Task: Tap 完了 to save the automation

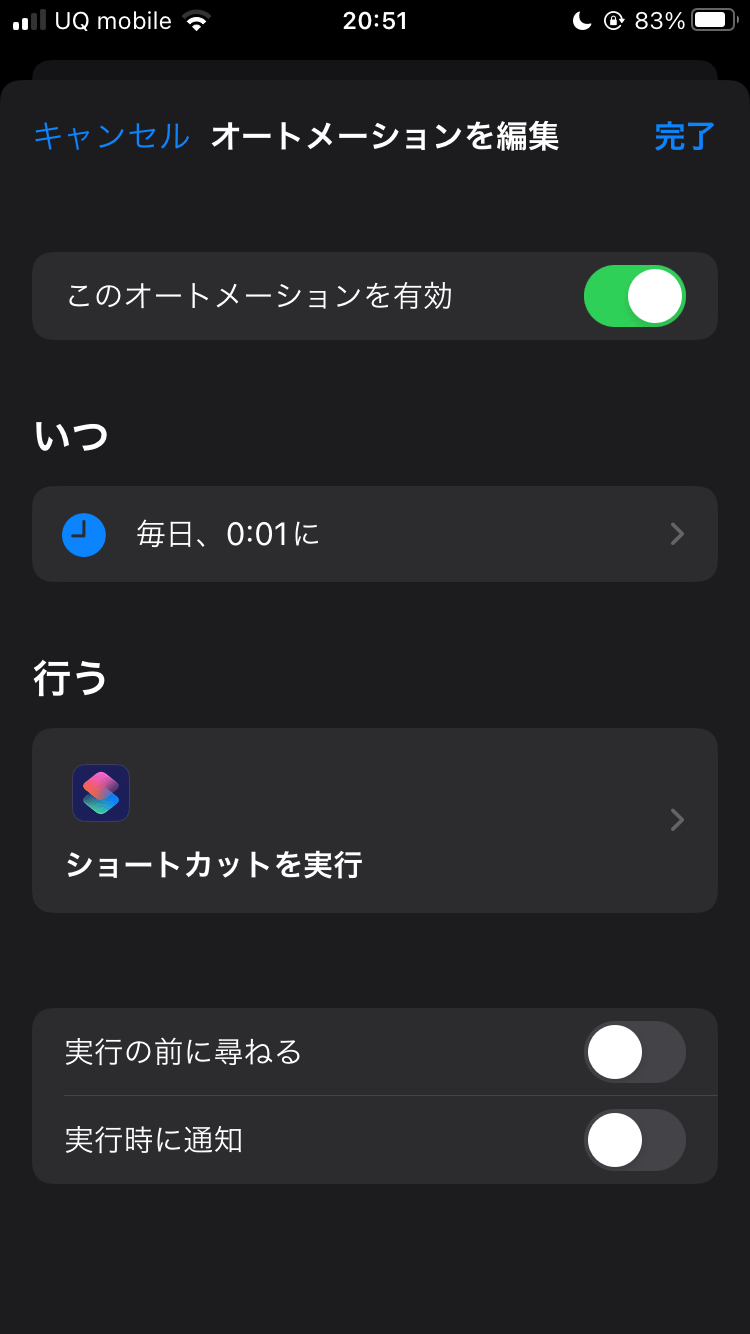Action: pos(684,136)
